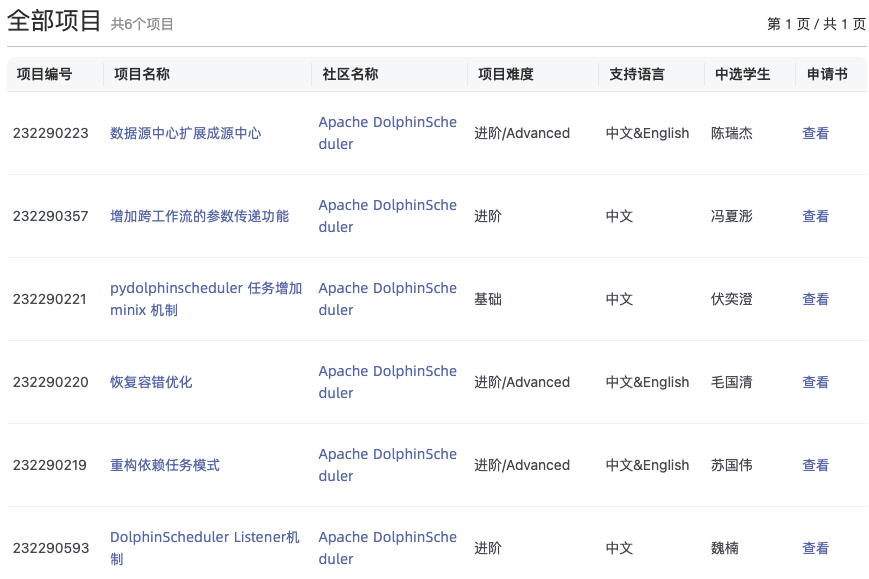This screenshot has width=869, height=579.
Task: View 魏楠's application via 查看
Action: pyautogui.click(x=815, y=548)
